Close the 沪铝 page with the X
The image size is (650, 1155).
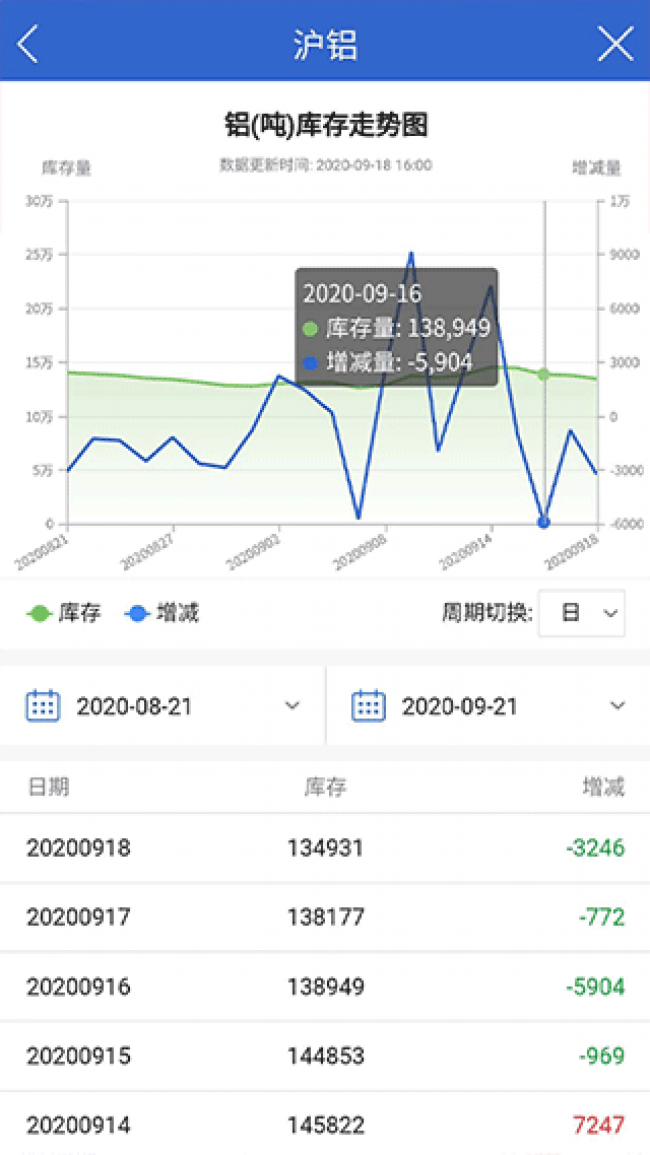pyautogui.click(x=615, y=44)
